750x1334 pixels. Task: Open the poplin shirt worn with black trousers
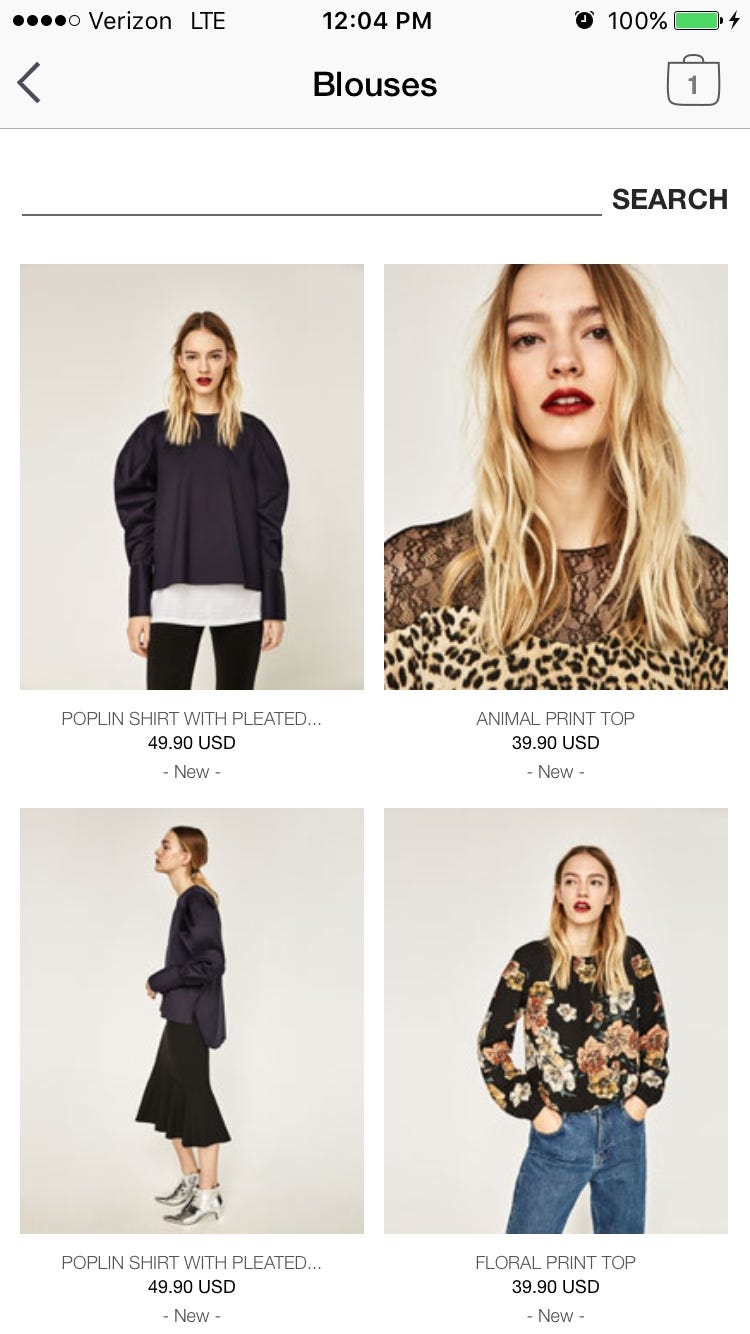click(x=192, y=477)
